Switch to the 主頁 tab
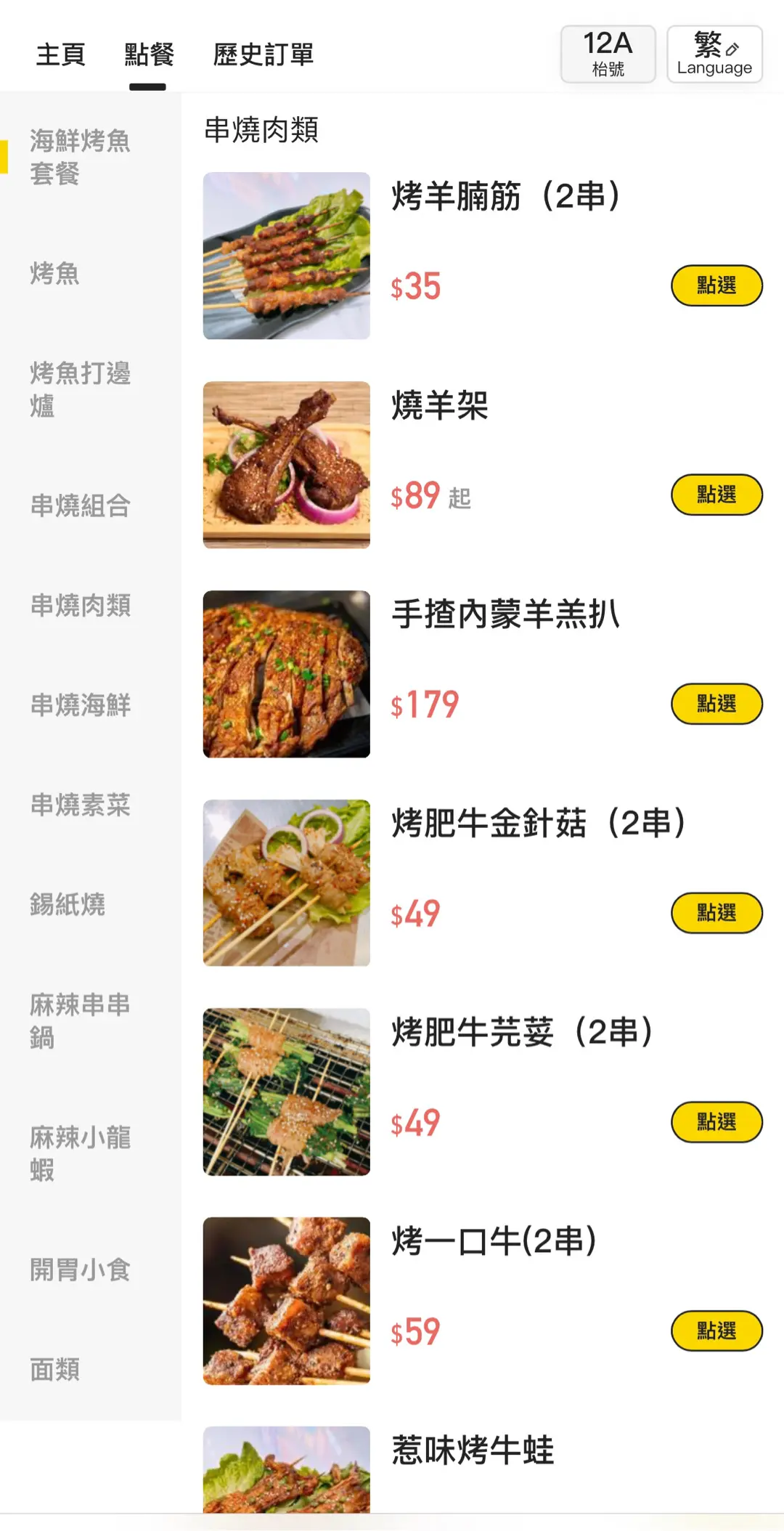Viewport: 784px width, 1531px height. tap(61, 54)
